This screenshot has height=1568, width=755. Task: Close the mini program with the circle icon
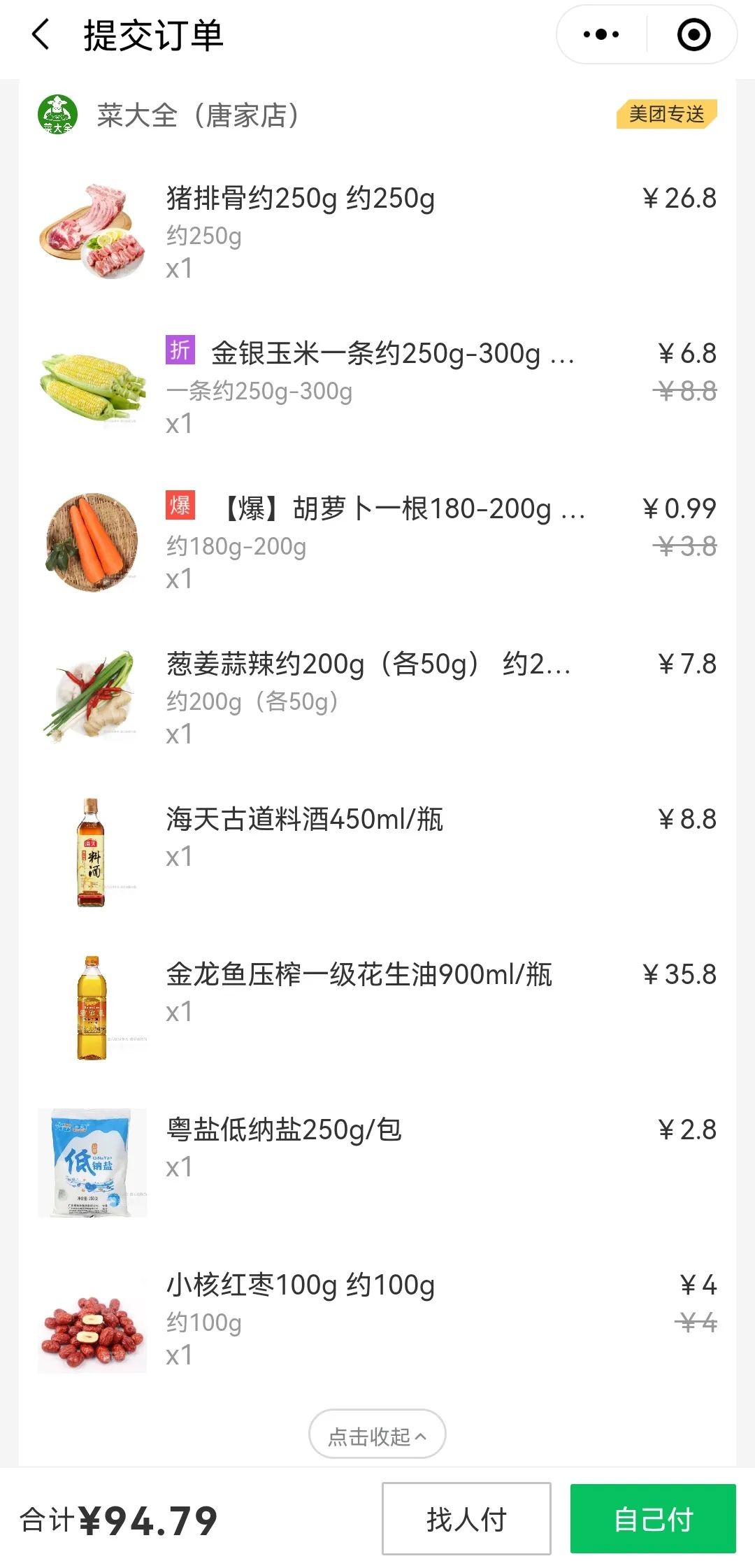point(693,35)
